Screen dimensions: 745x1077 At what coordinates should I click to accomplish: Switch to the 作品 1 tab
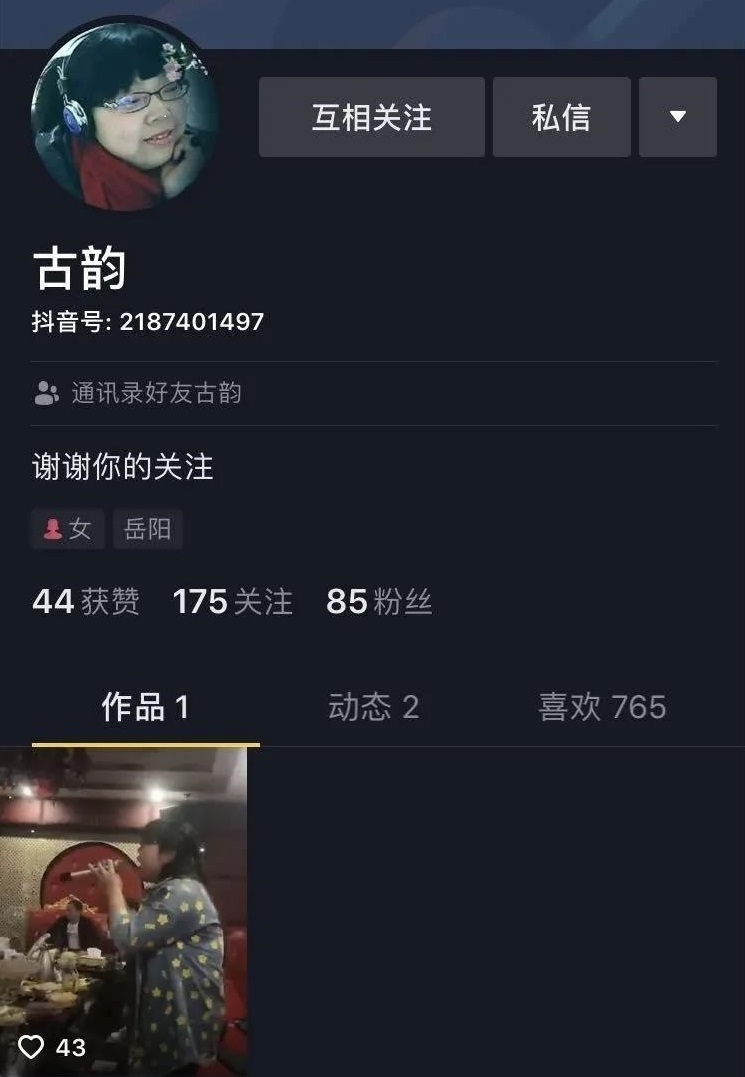(145, 708)
